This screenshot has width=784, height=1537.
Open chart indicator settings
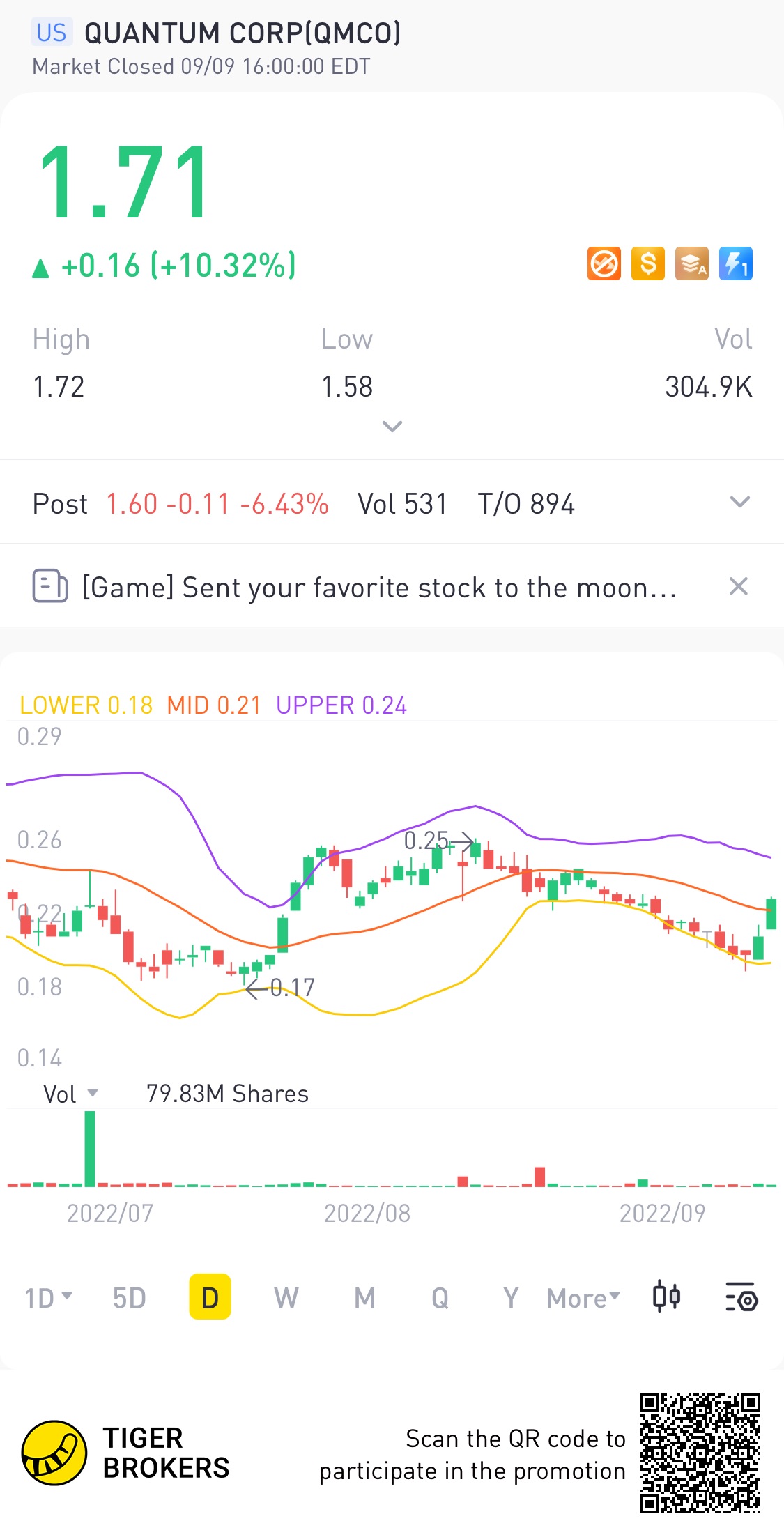[x=742, y=1297]
